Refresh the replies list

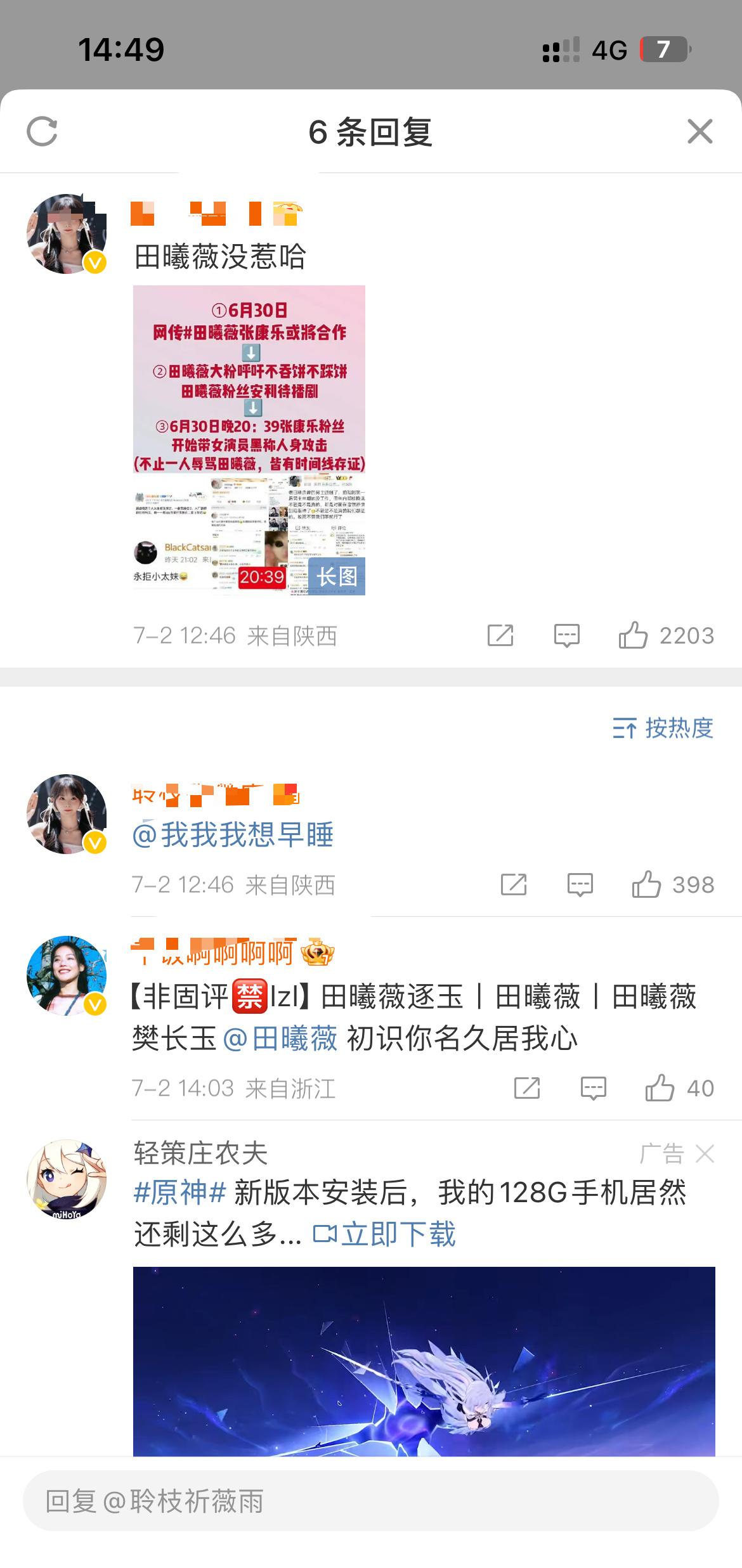42,131
